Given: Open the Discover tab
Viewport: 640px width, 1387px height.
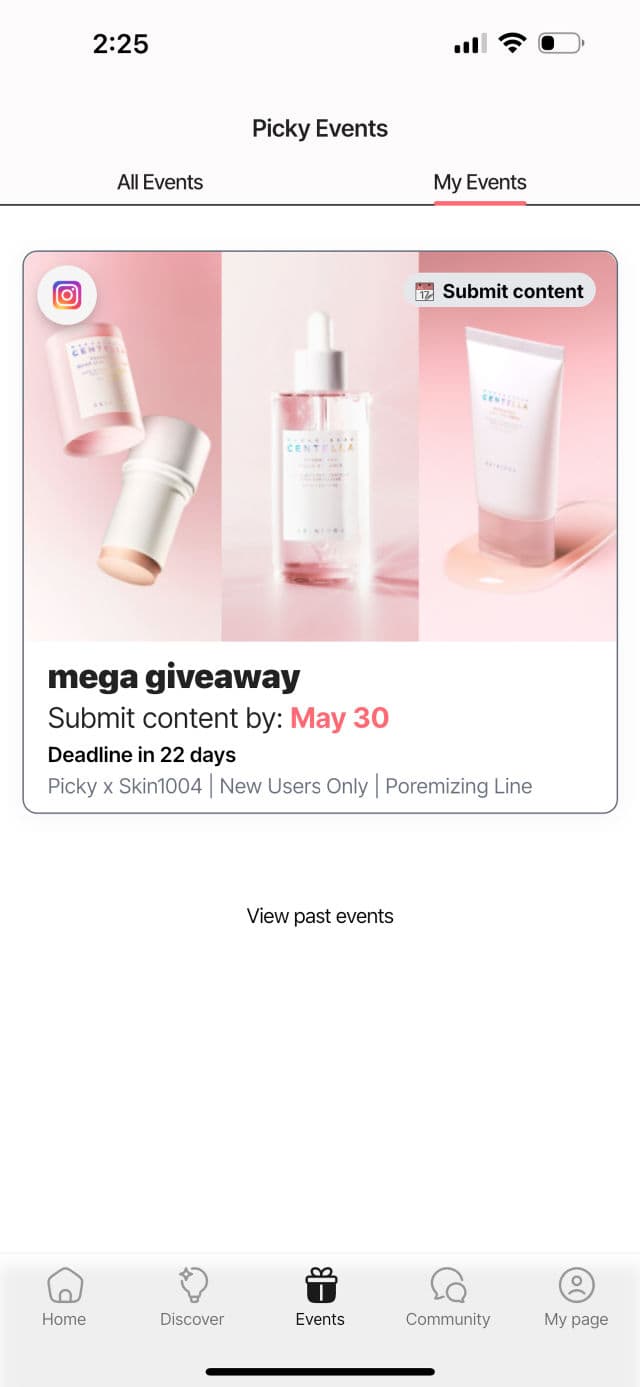Looking at the screenshot, I should click(x=192, y=1297).
